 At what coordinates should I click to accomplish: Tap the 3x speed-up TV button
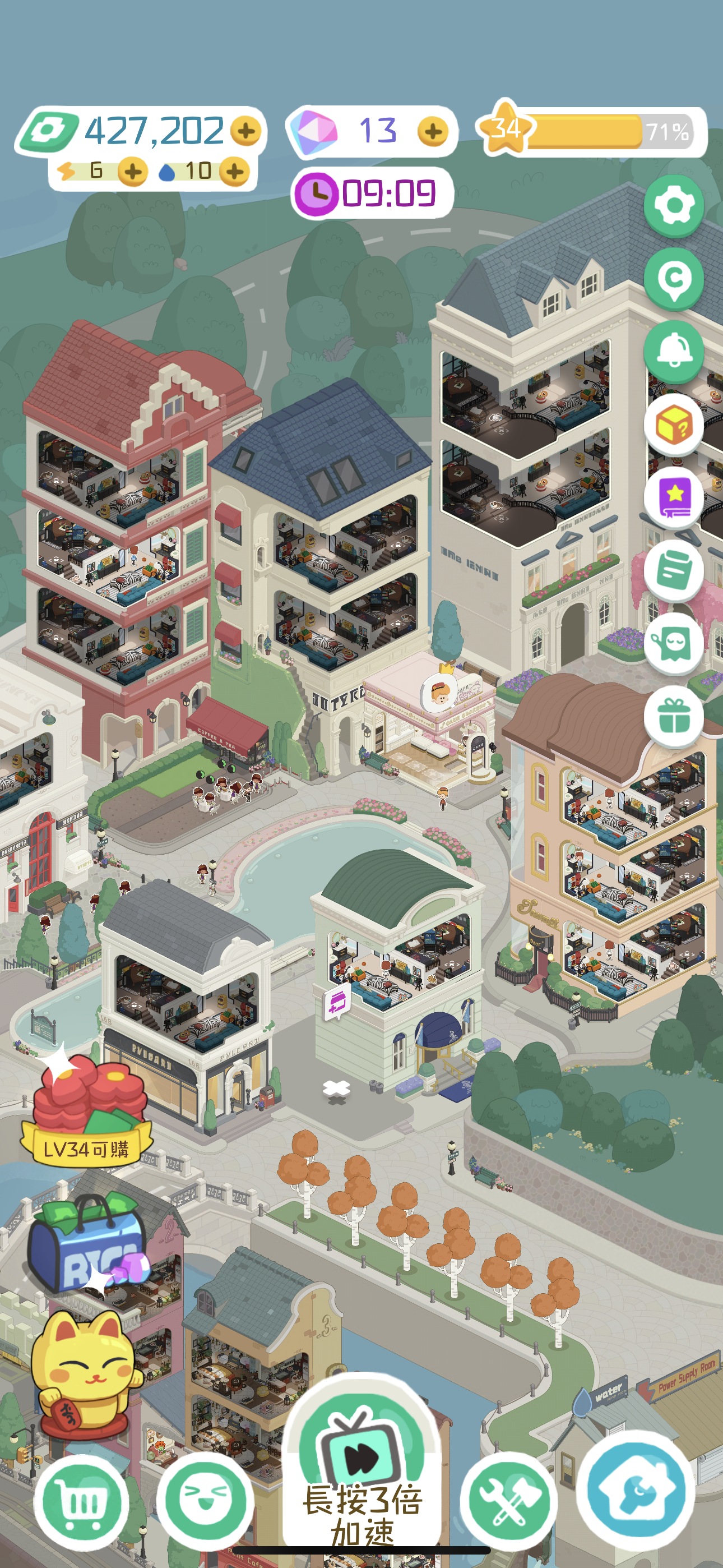tap(363, 1461)
